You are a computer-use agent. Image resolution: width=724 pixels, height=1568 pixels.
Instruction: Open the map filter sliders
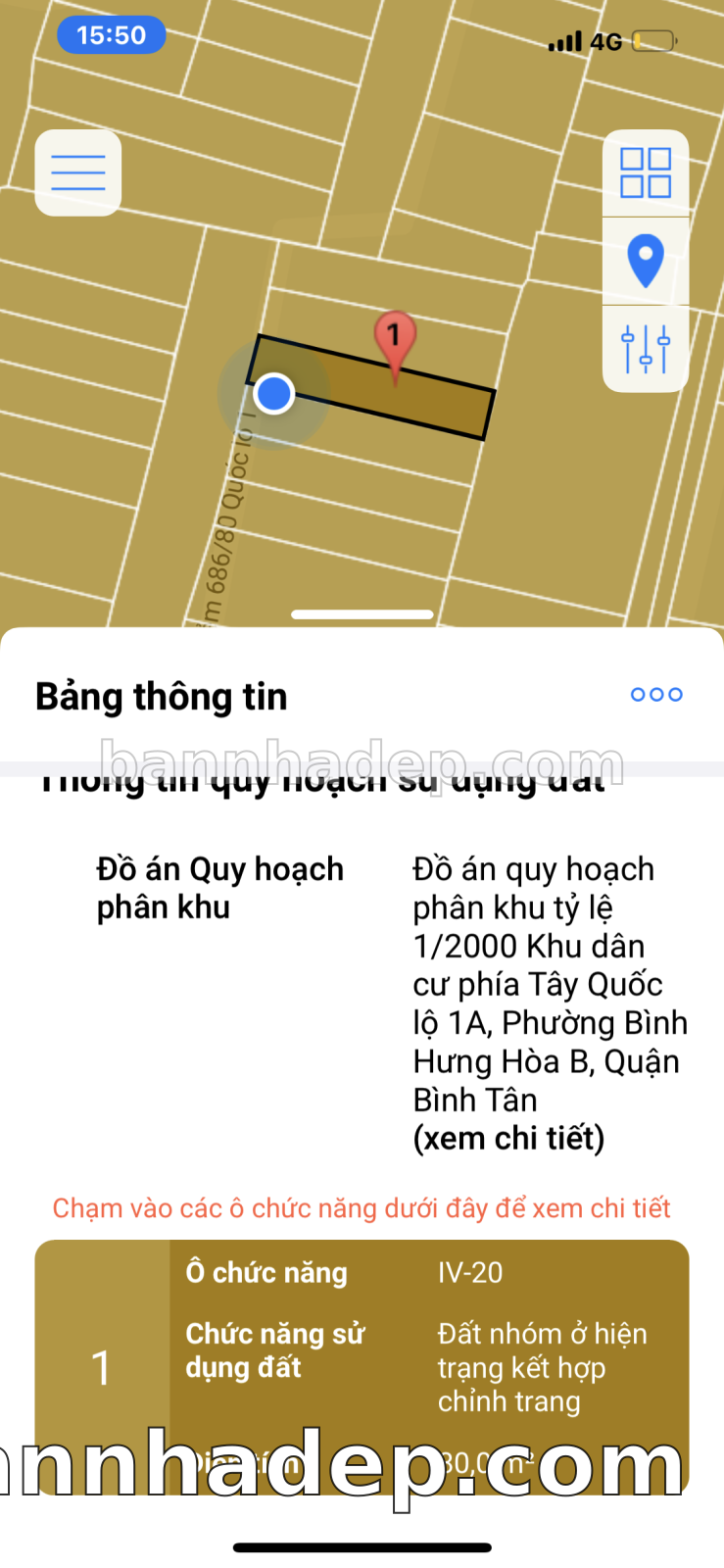[x=646, y=348]
